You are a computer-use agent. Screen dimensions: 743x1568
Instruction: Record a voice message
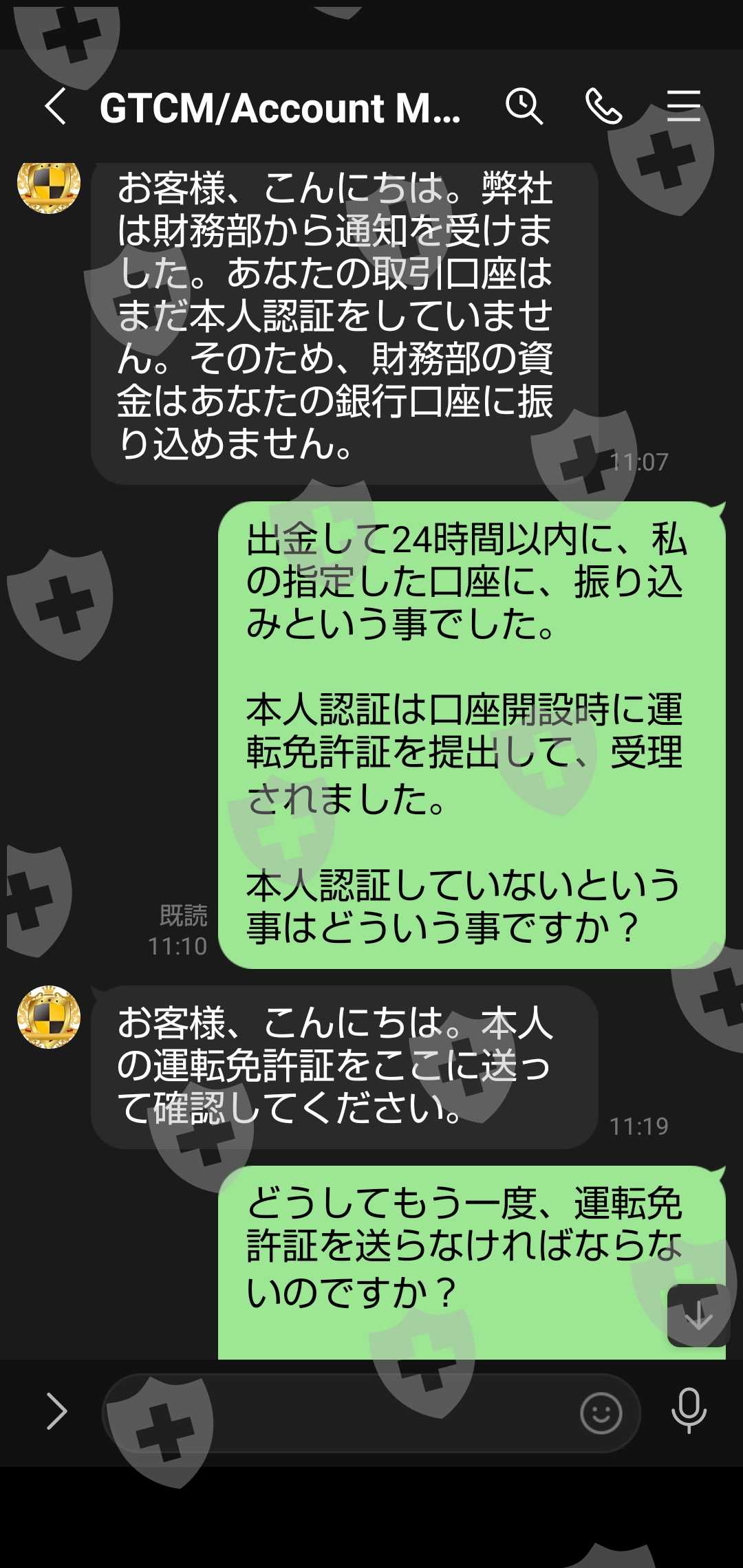[689, 1411]
